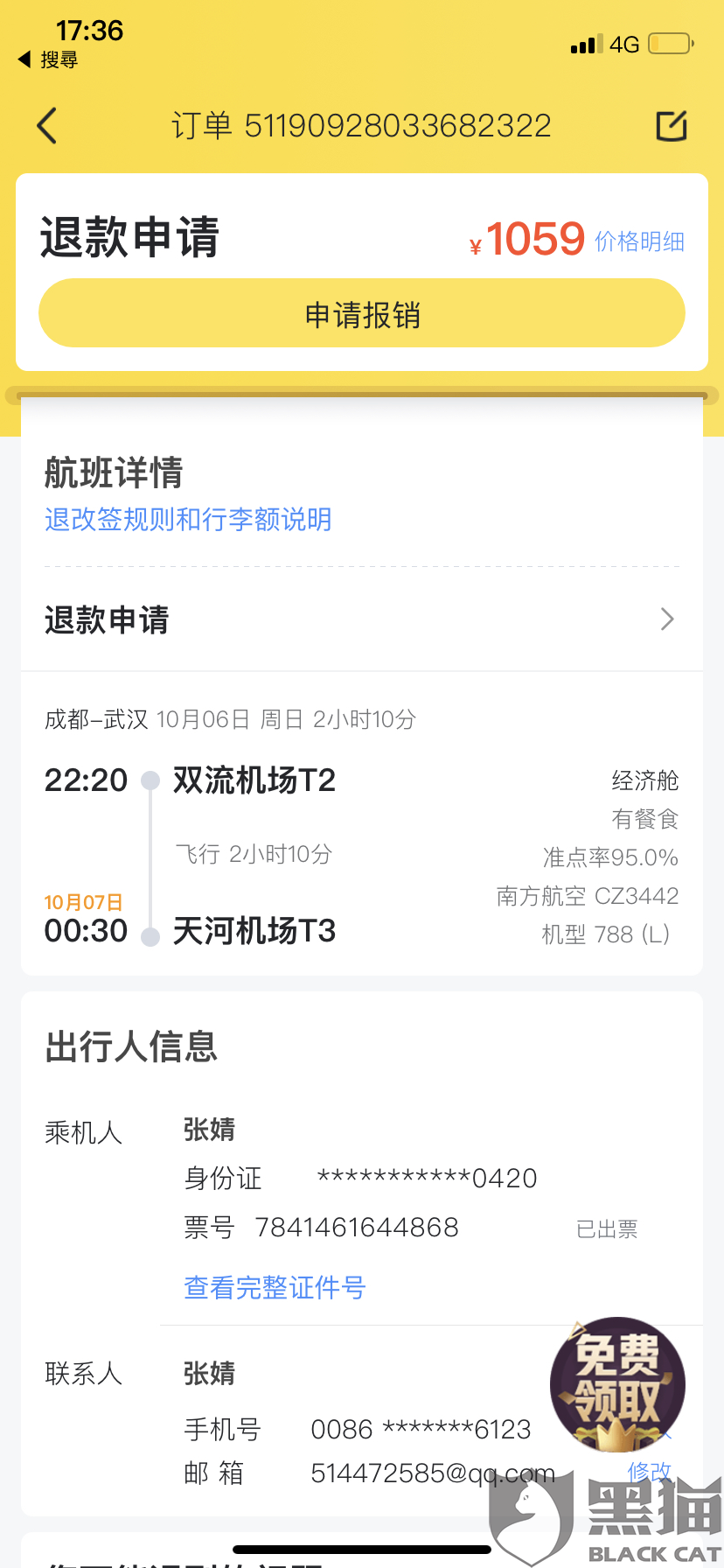View 价格明细 price breakdown
Viewport: 724px width, 1568px height.
pos(639,241)
